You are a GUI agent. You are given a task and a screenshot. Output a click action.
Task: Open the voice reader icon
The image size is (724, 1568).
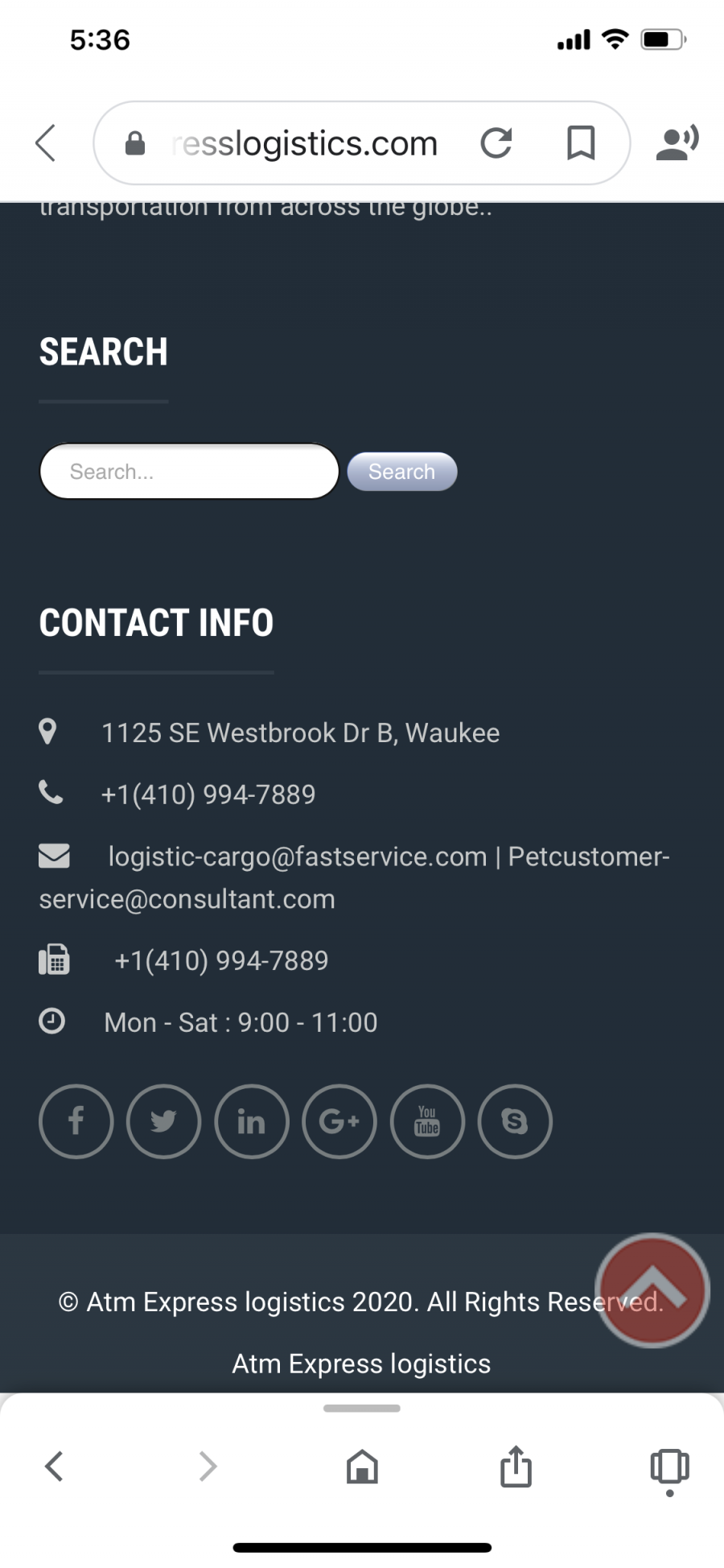[677, 143]
